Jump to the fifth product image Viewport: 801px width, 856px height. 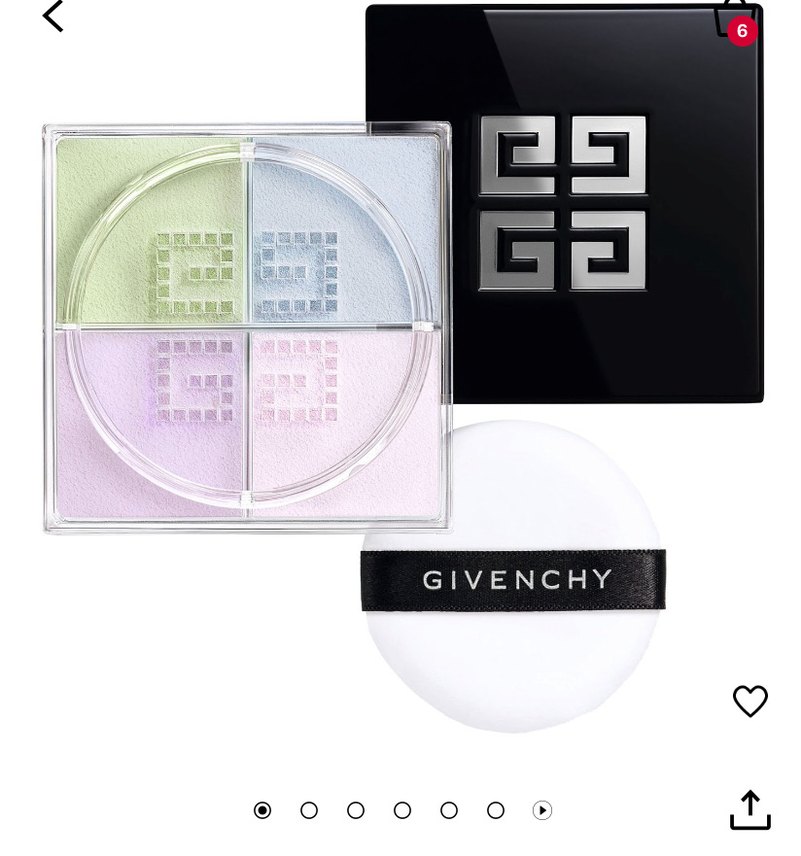(449, 810)
